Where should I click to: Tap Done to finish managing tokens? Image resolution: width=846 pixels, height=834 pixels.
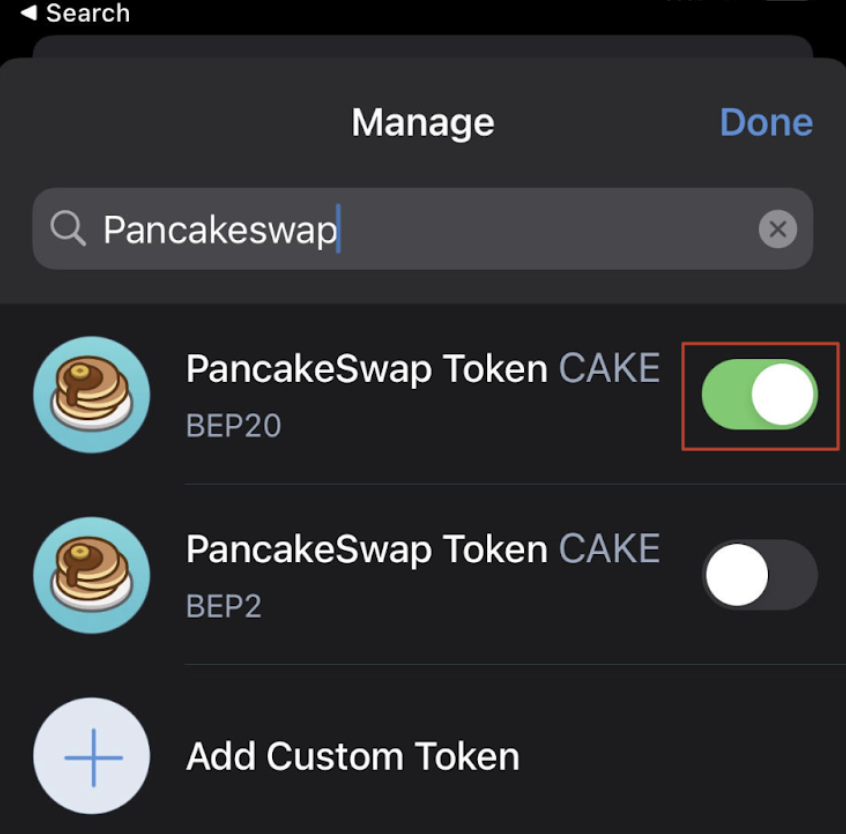765,122
